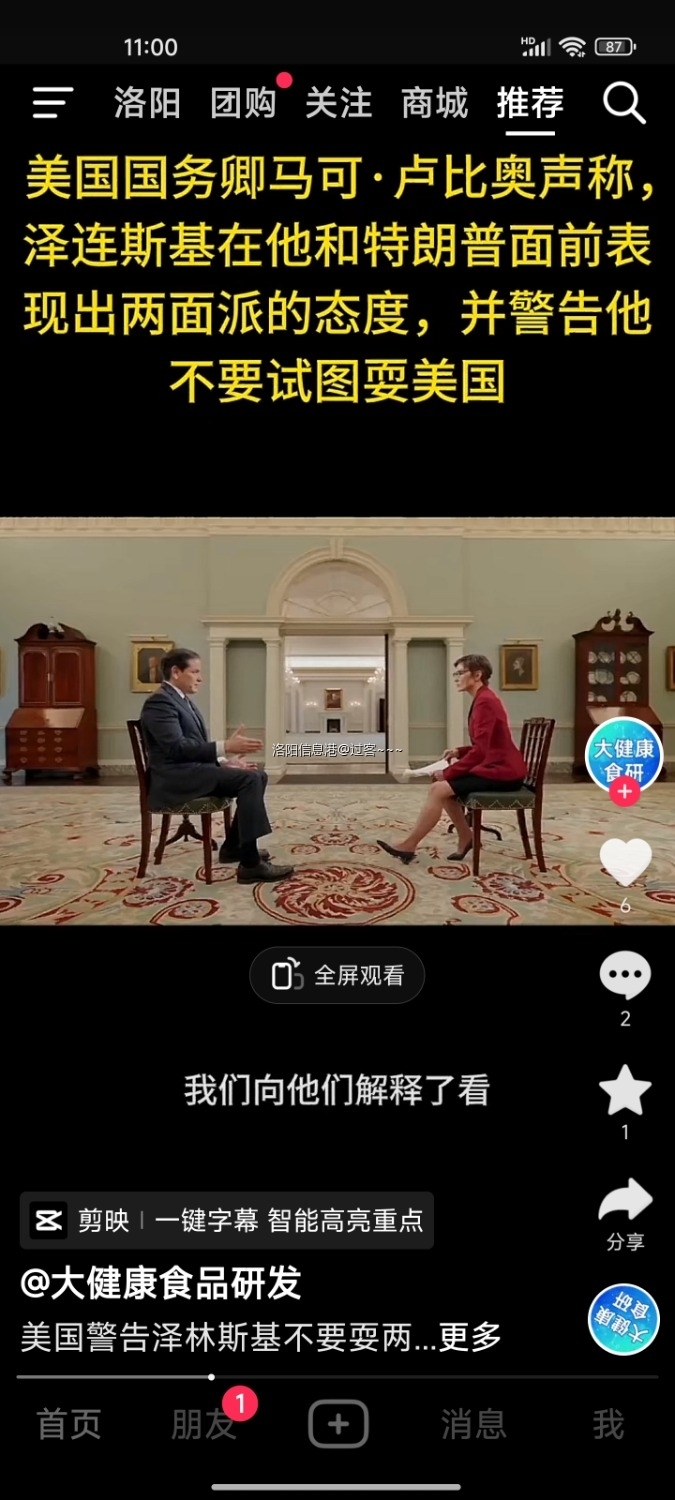Create a new post with plus button
Viewport: 675px width, 1500px height.
pos(338,1424)
